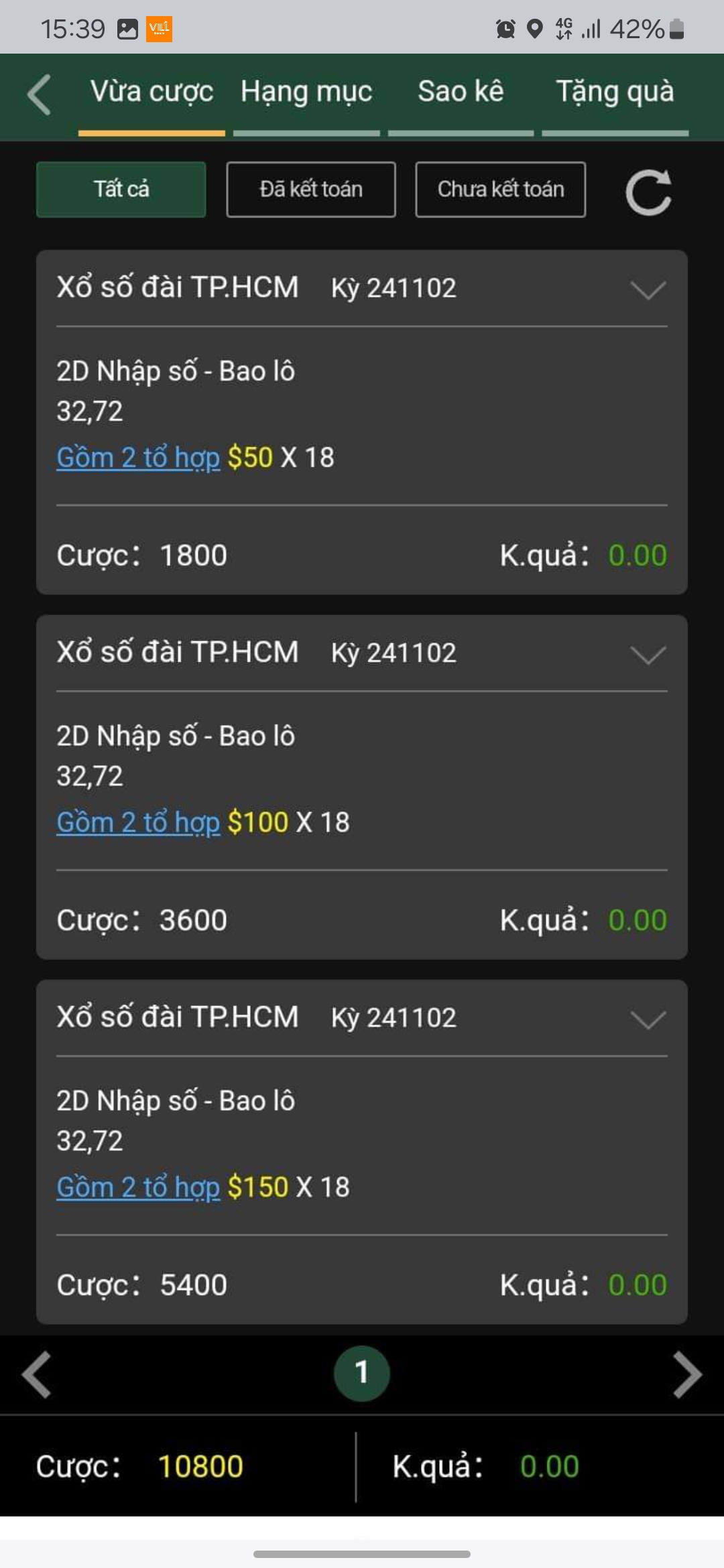
Task: Go back using the top-left arrow
Action: click(39, 94)
